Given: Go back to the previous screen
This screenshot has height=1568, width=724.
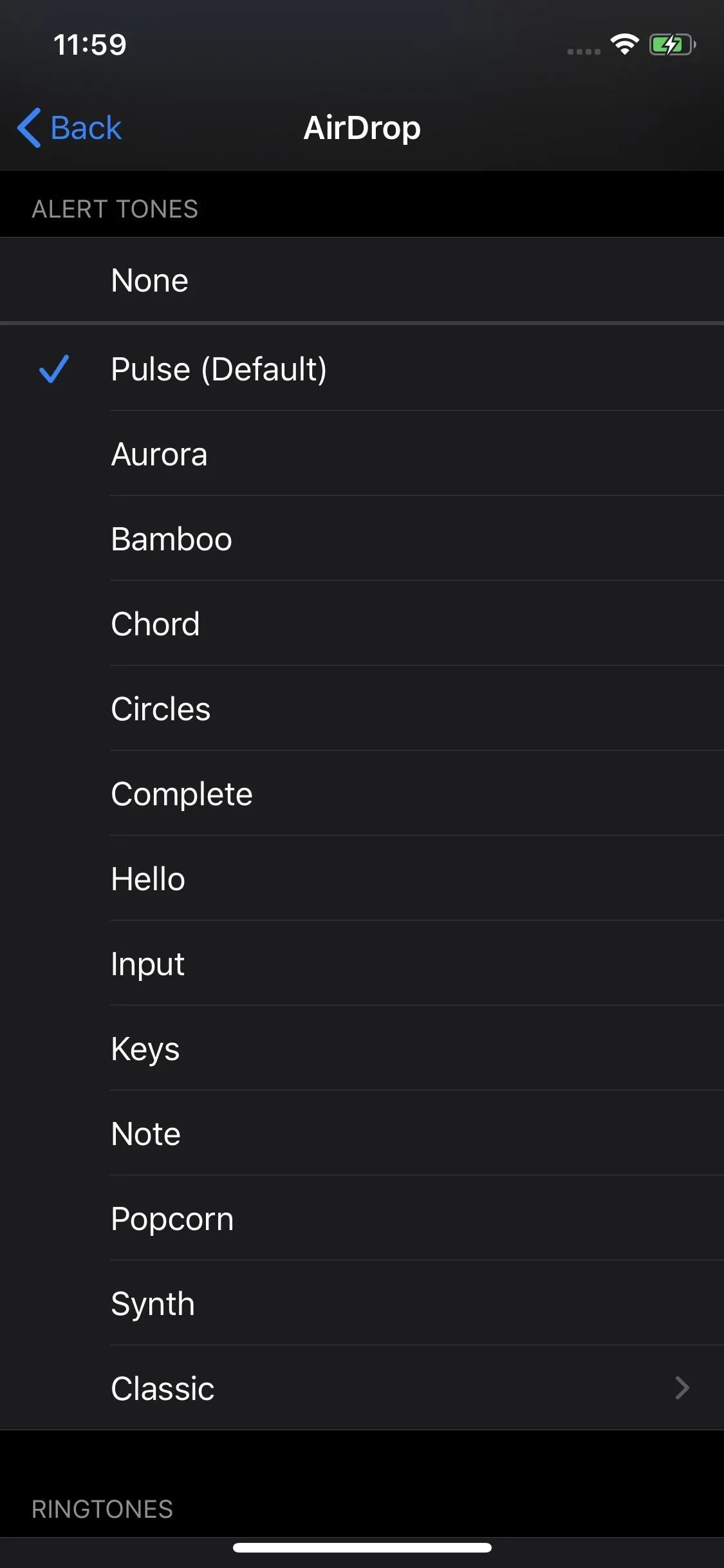Looking at the screenshot, I should (70, 127).
